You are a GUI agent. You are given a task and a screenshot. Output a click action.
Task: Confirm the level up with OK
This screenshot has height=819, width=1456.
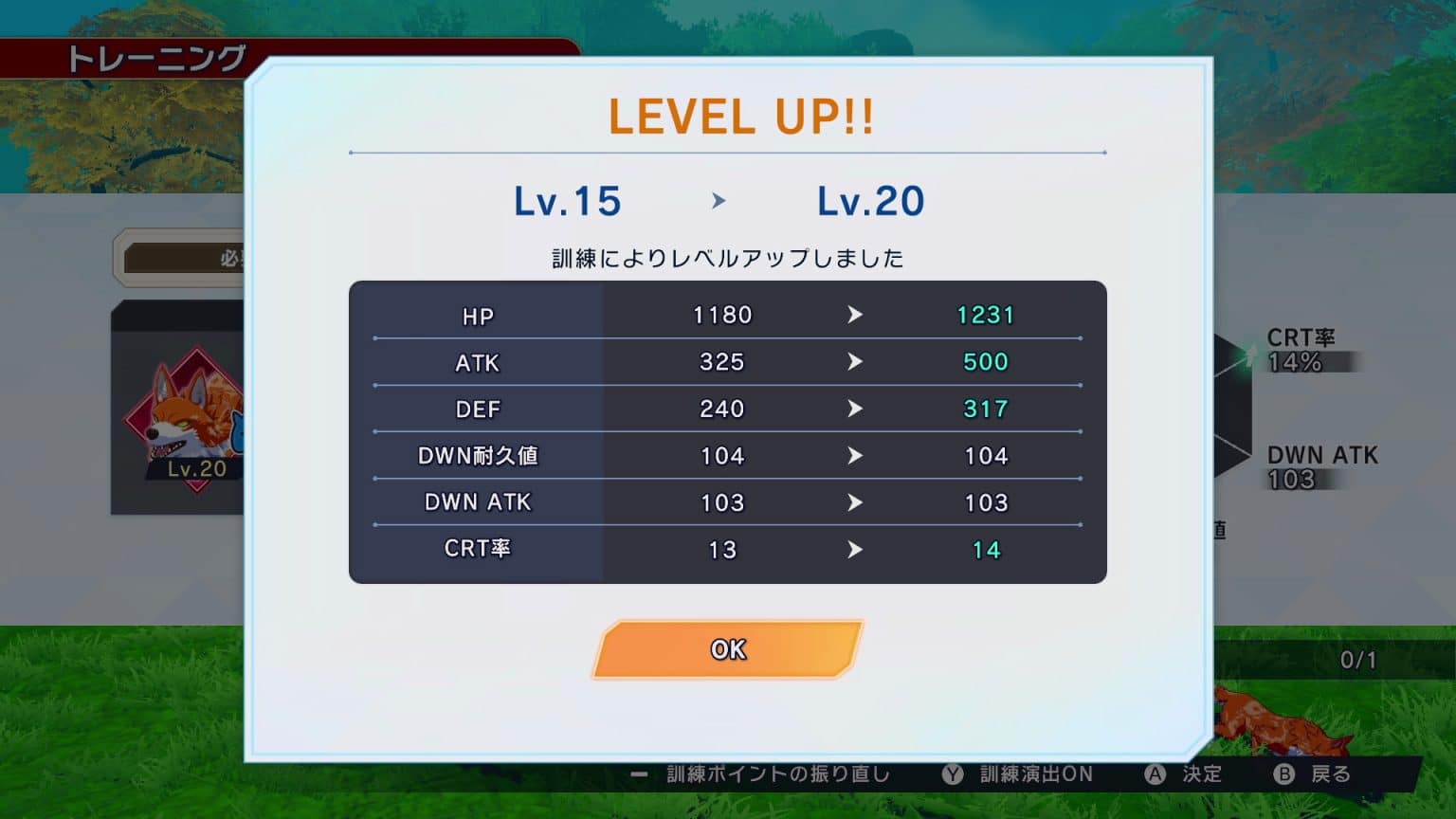point(727,649)
